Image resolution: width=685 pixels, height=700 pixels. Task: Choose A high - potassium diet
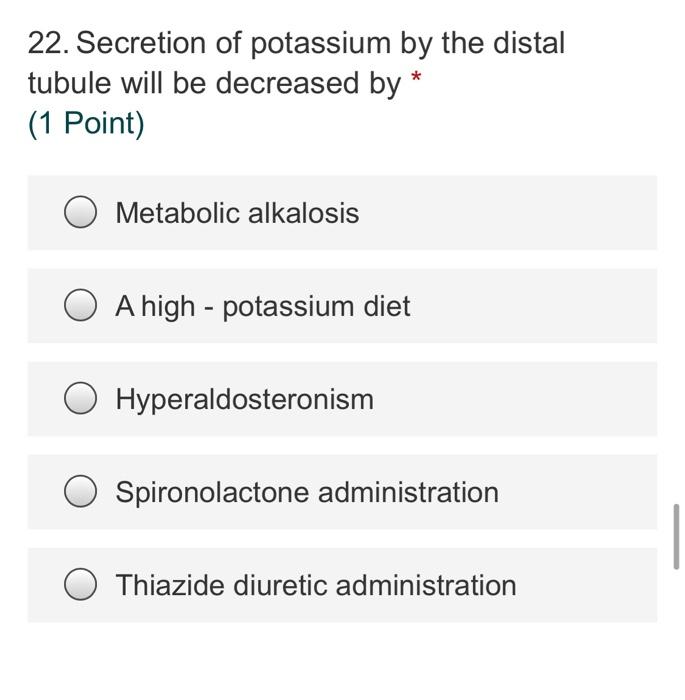click(81, 306)
